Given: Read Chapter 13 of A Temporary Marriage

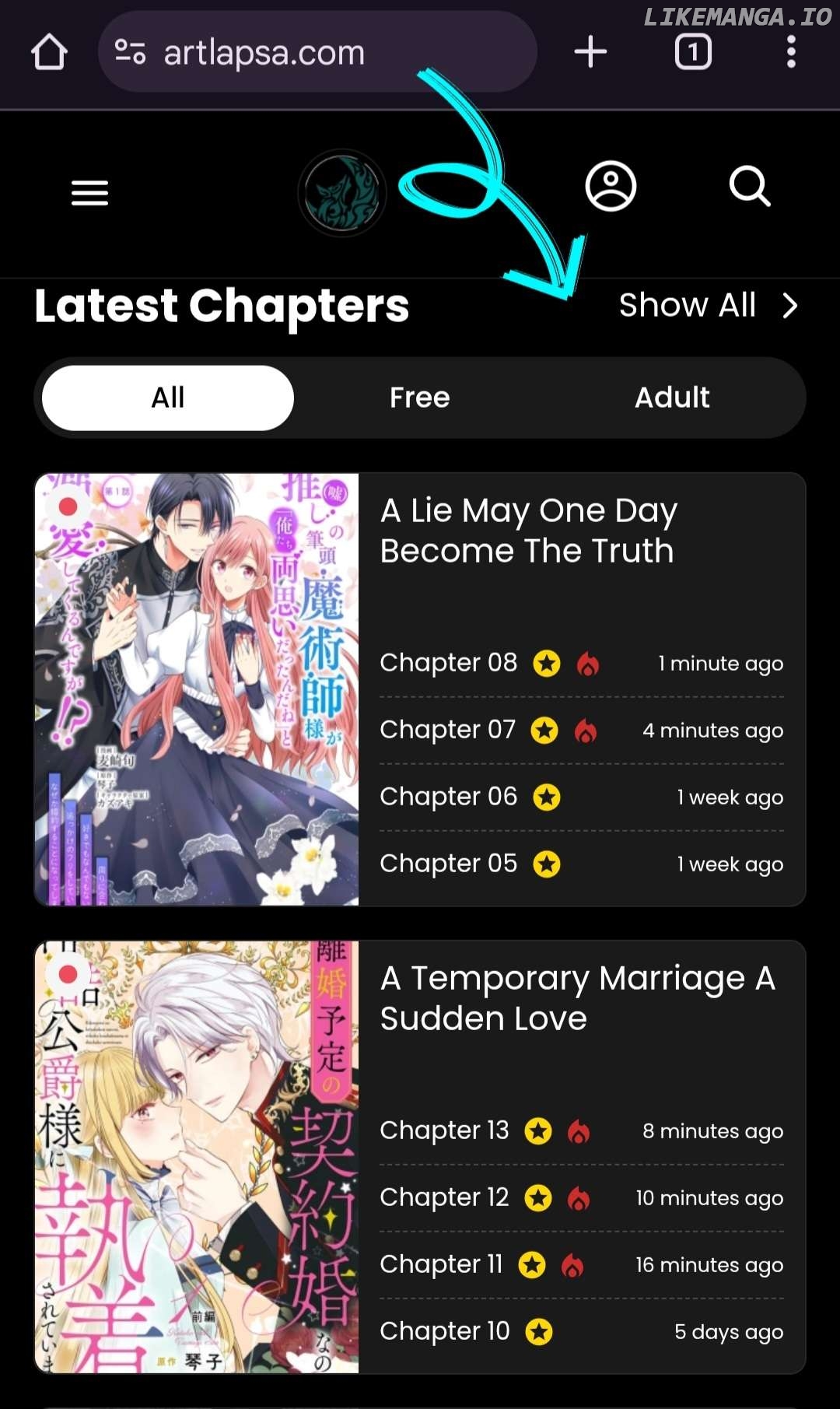Looking at the screenshot, I should pyautogui.click(x=444, y=1130).
